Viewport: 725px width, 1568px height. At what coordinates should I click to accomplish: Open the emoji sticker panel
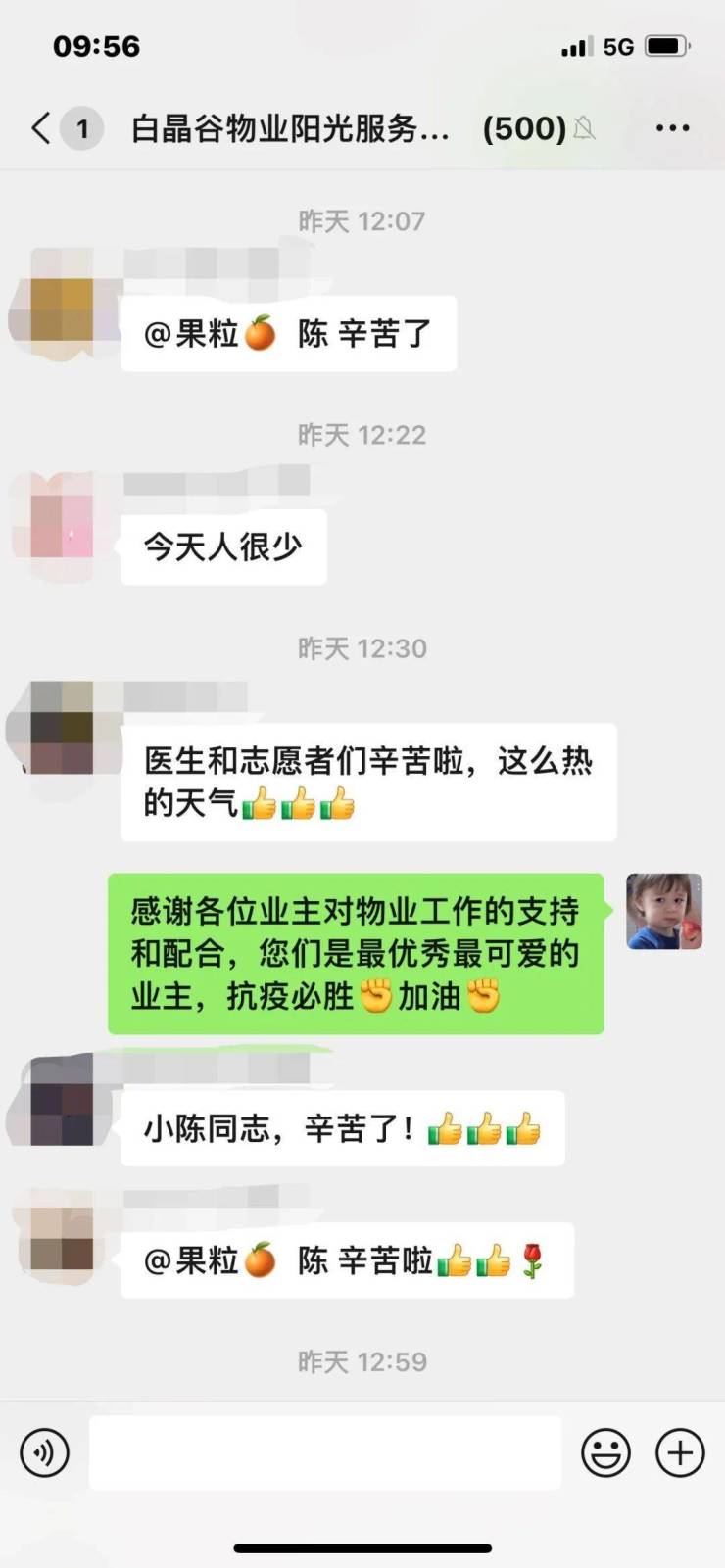(x=605, y=1452)
